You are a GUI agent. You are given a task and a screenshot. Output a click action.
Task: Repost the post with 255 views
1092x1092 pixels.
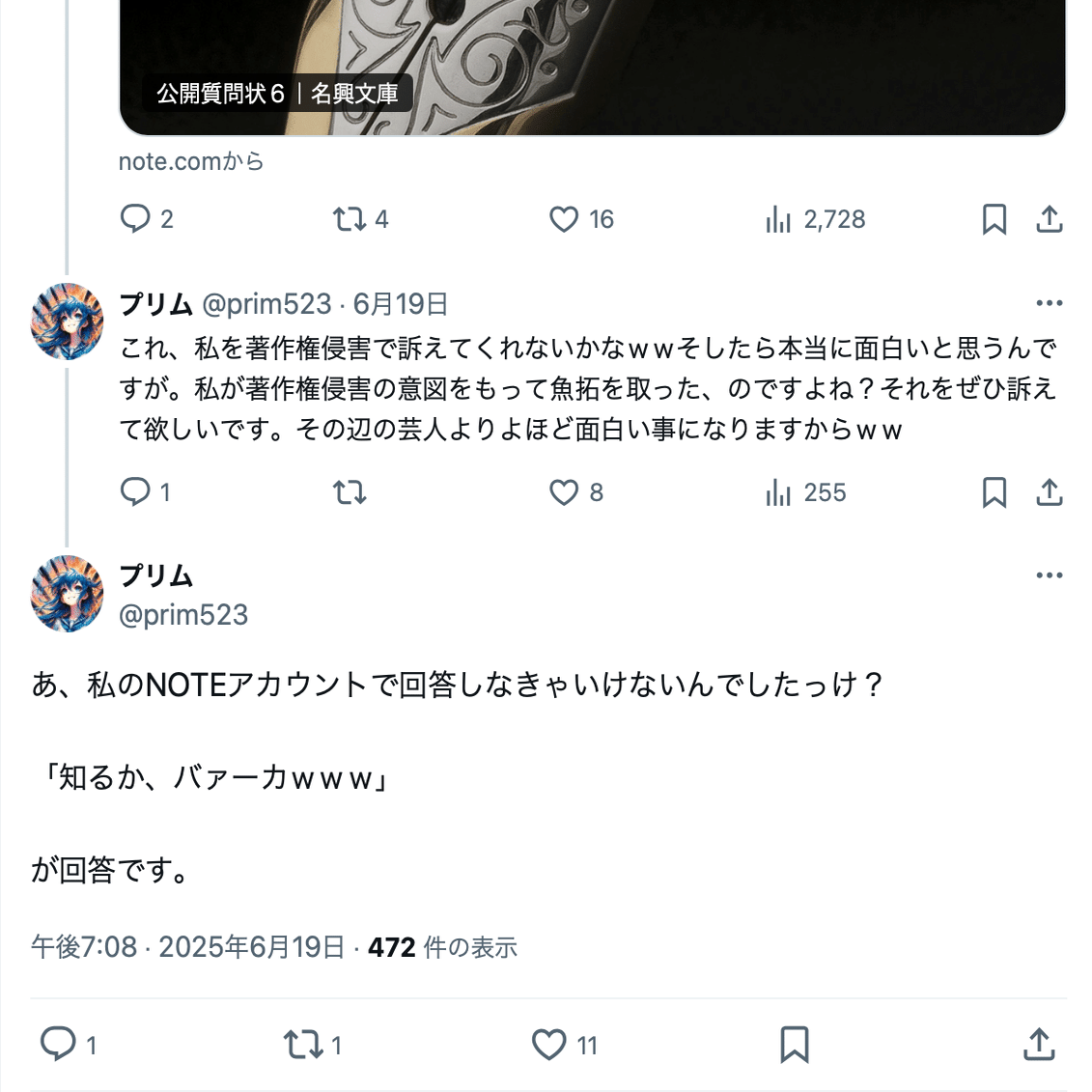tap(350, 492)
